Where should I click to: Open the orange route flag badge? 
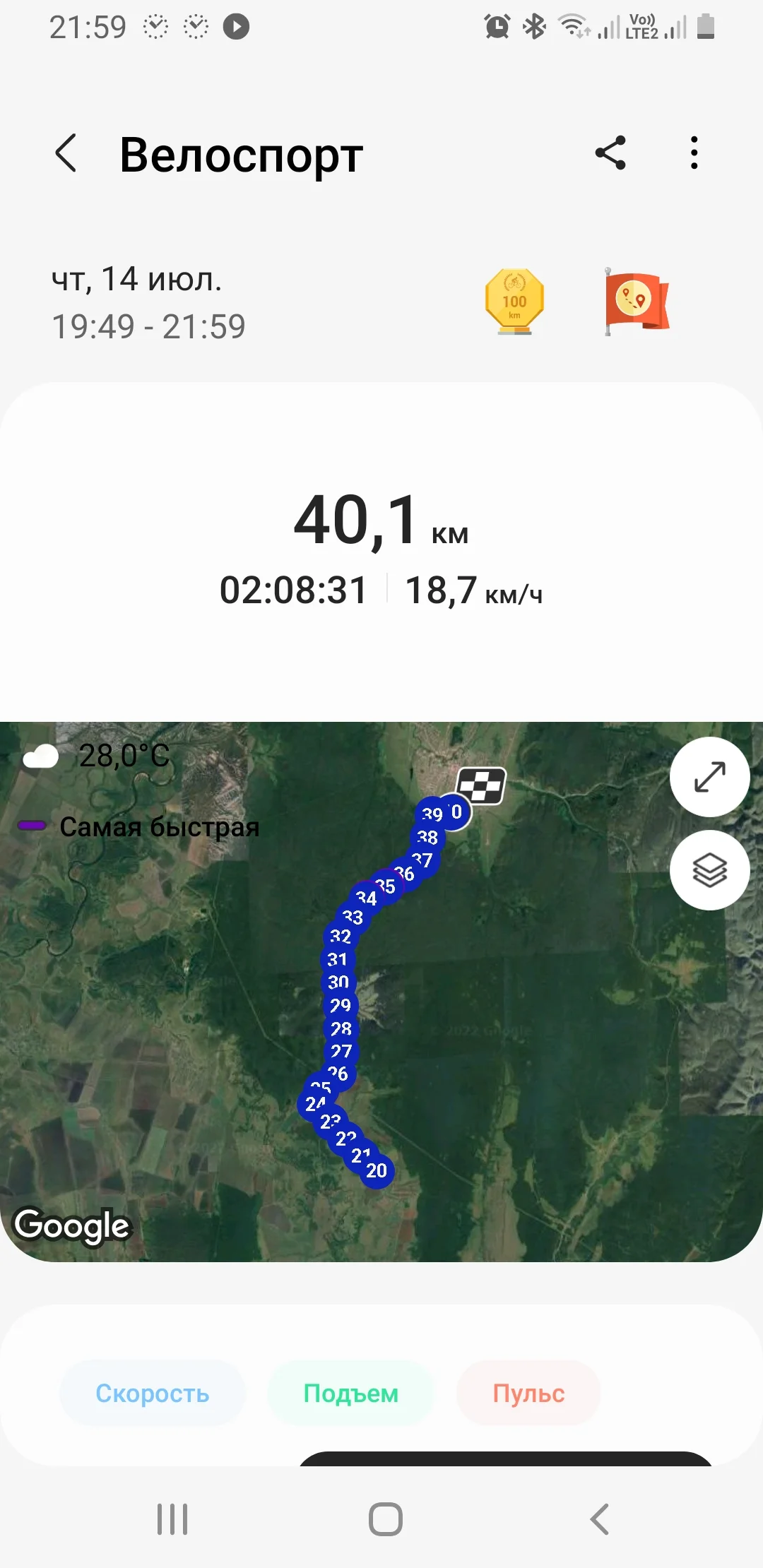click(636, 302)
